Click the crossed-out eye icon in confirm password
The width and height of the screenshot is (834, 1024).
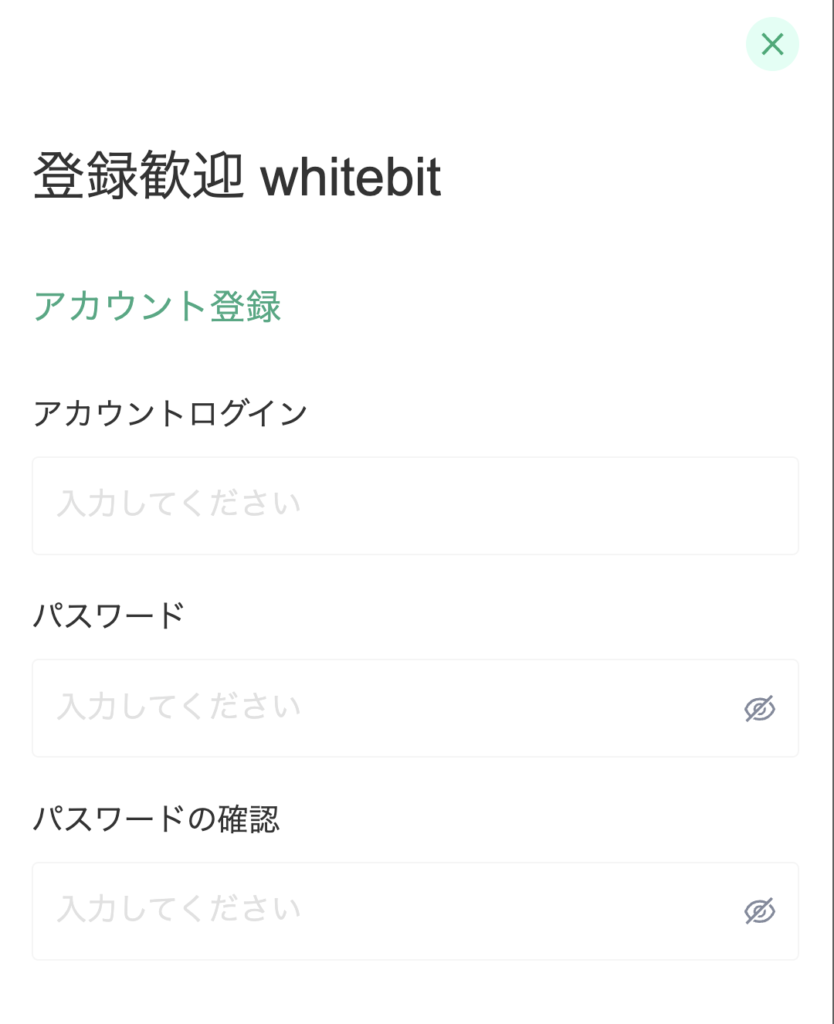pyautogui.click(x=762, y=910)
